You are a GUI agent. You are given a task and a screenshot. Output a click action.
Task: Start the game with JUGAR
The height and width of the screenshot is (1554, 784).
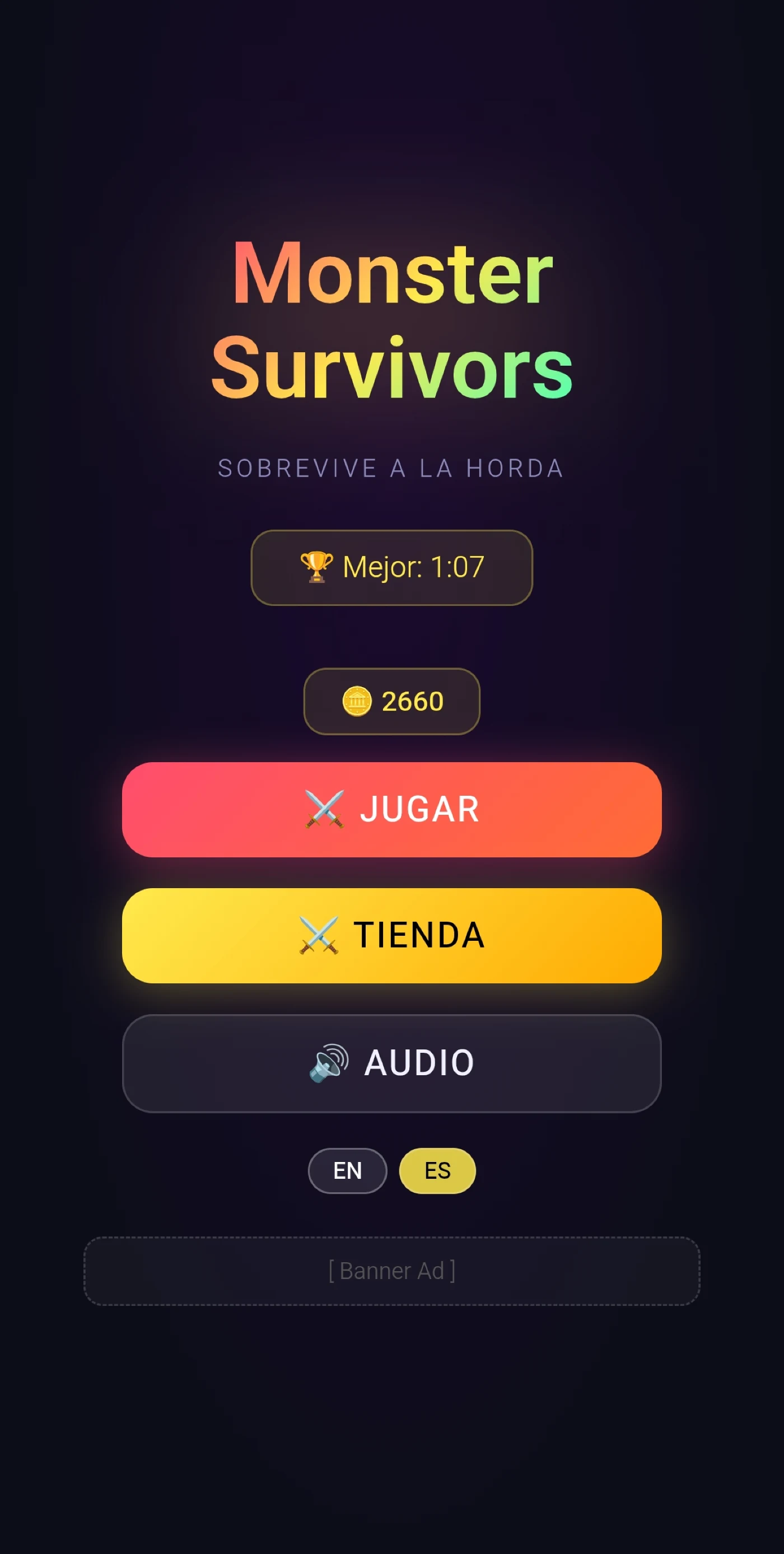click(x=392, y=810)
